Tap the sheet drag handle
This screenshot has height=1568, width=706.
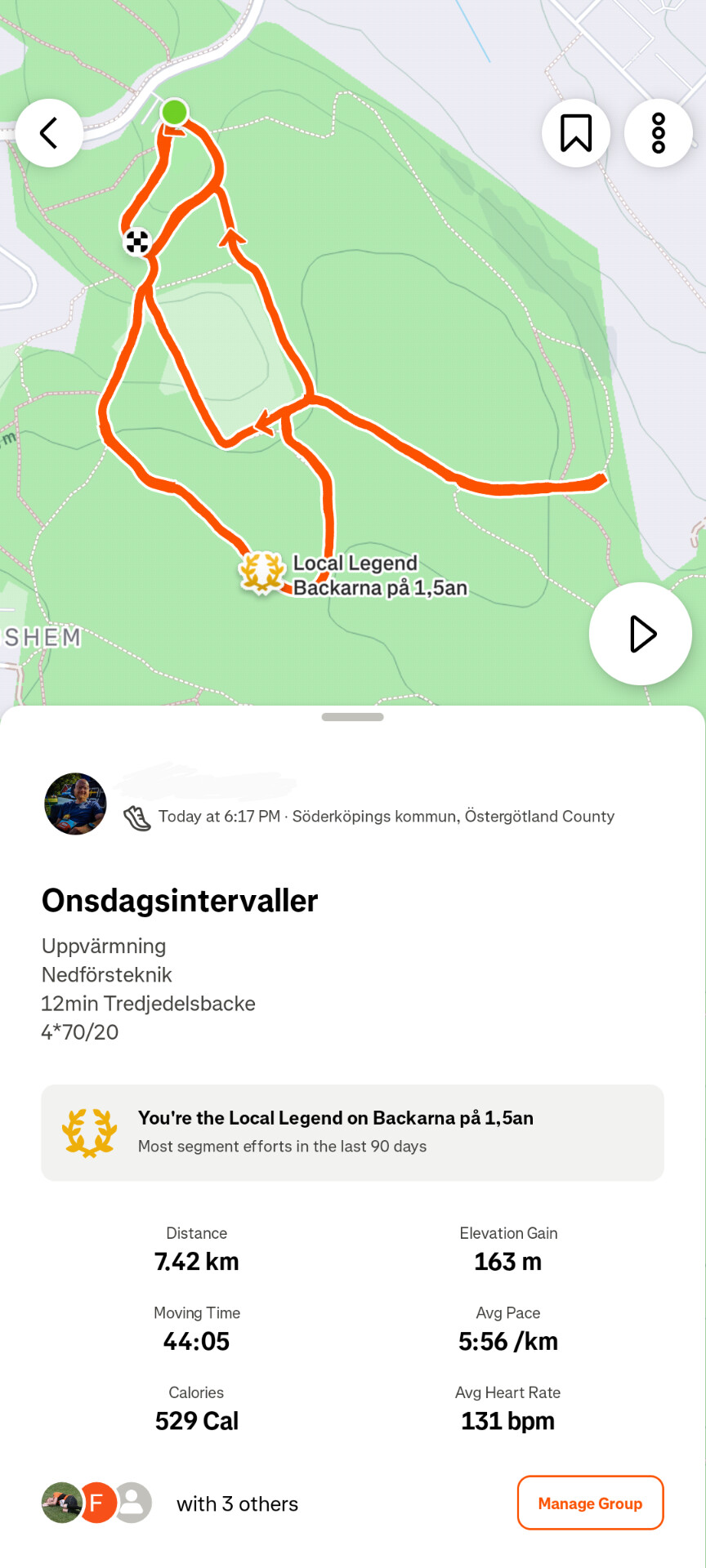(x=352, y=717)
